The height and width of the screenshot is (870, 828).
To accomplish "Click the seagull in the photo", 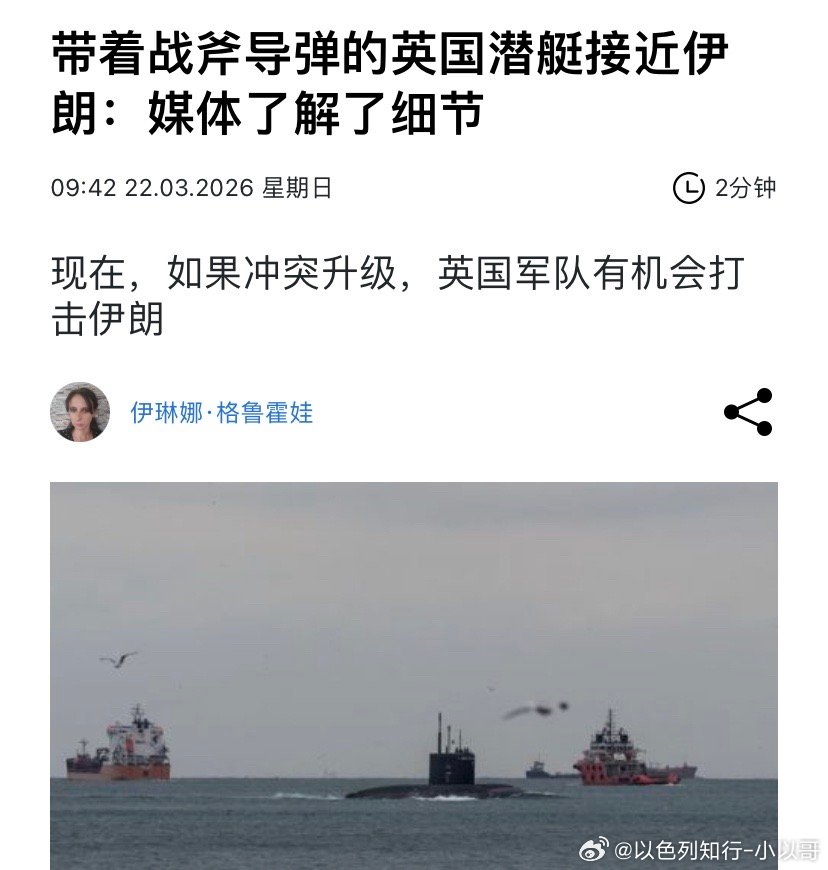I will (x=119, y=659).
